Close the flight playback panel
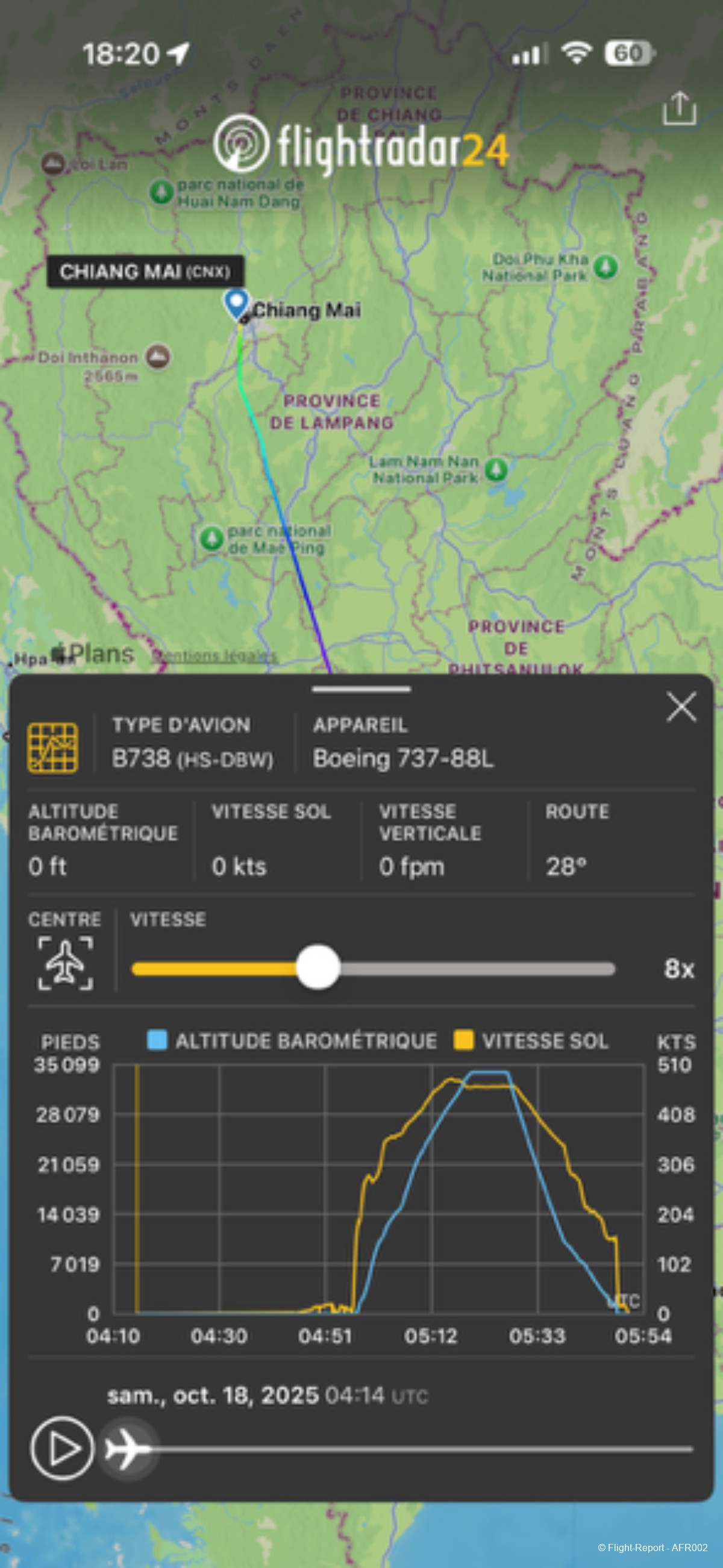Viewport: 723px width, 1568px height. pos(681,707)
